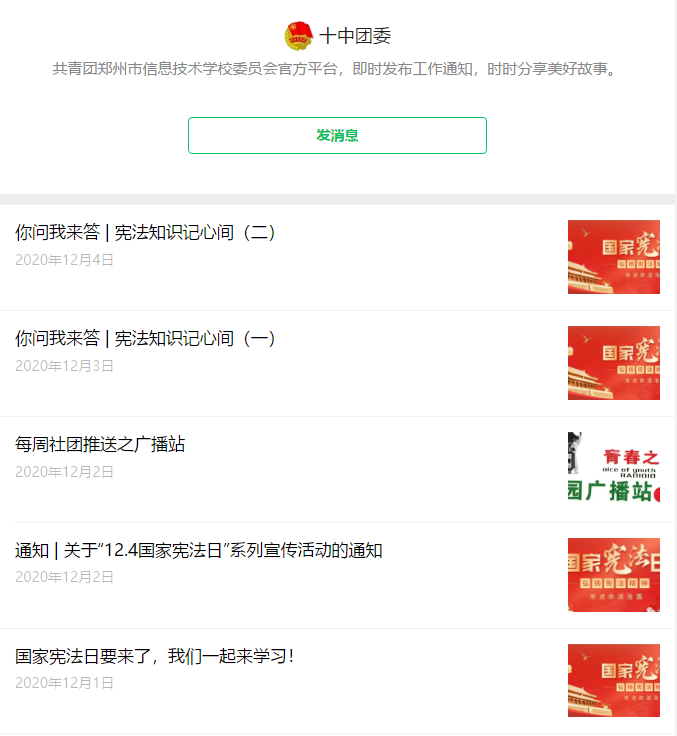Open article 你问我来答 宪法知识记心间（一）

145,339
